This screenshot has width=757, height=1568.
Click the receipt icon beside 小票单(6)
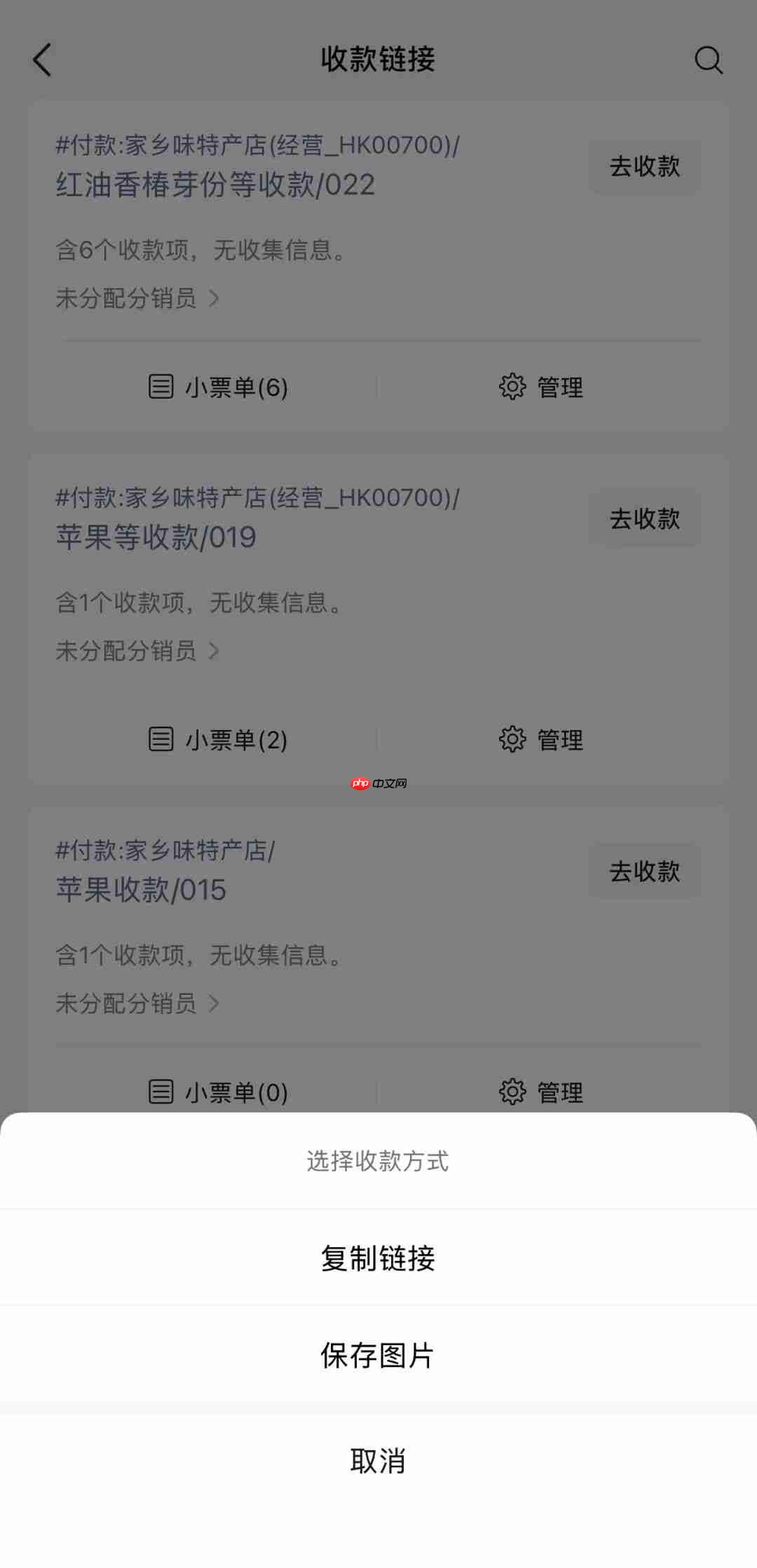(x=160, y=386)
